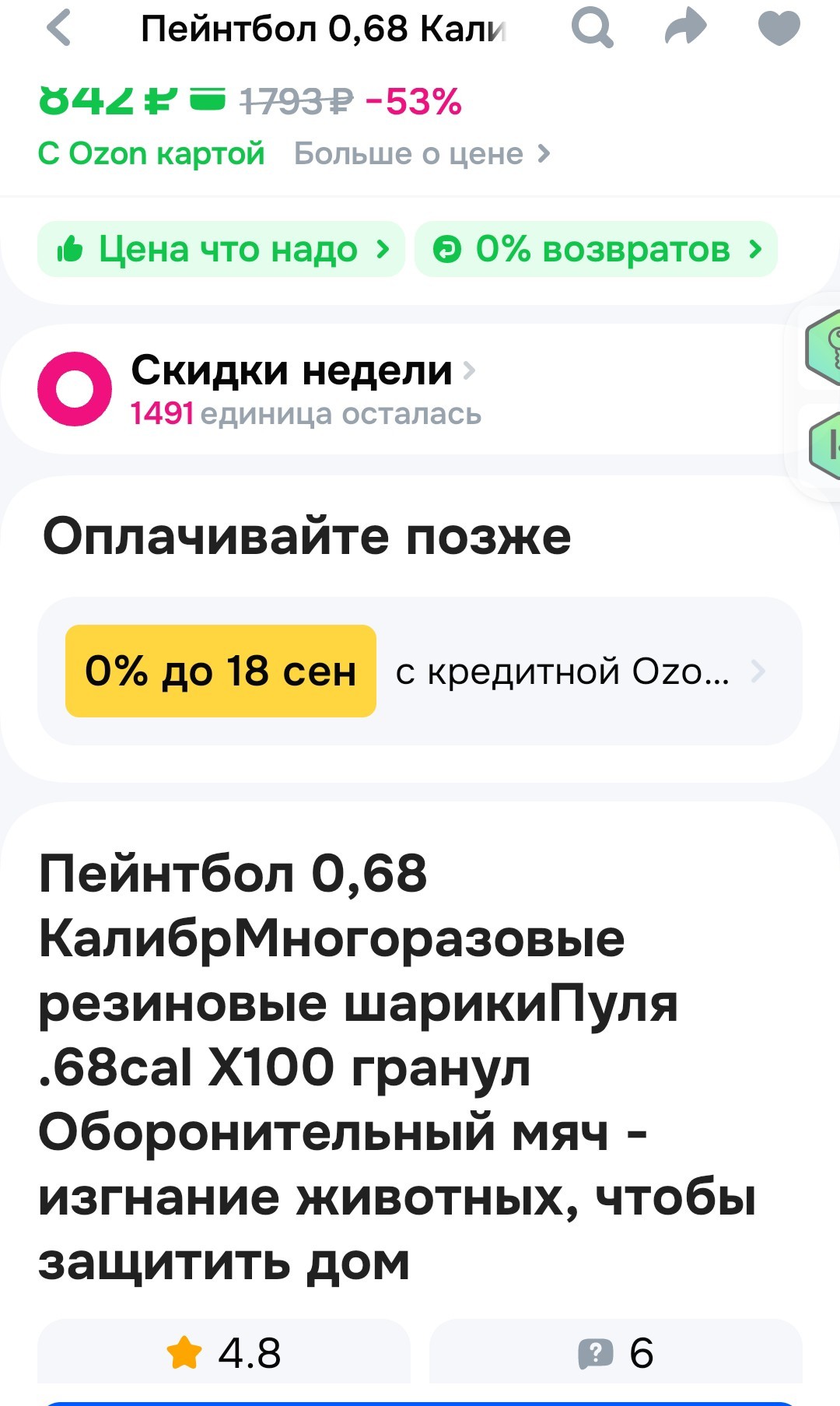The height and width of the screenshot is (1406, 840).
Task: Tap the 'Цена что надо' chip
Action: [x=221, y=249]
